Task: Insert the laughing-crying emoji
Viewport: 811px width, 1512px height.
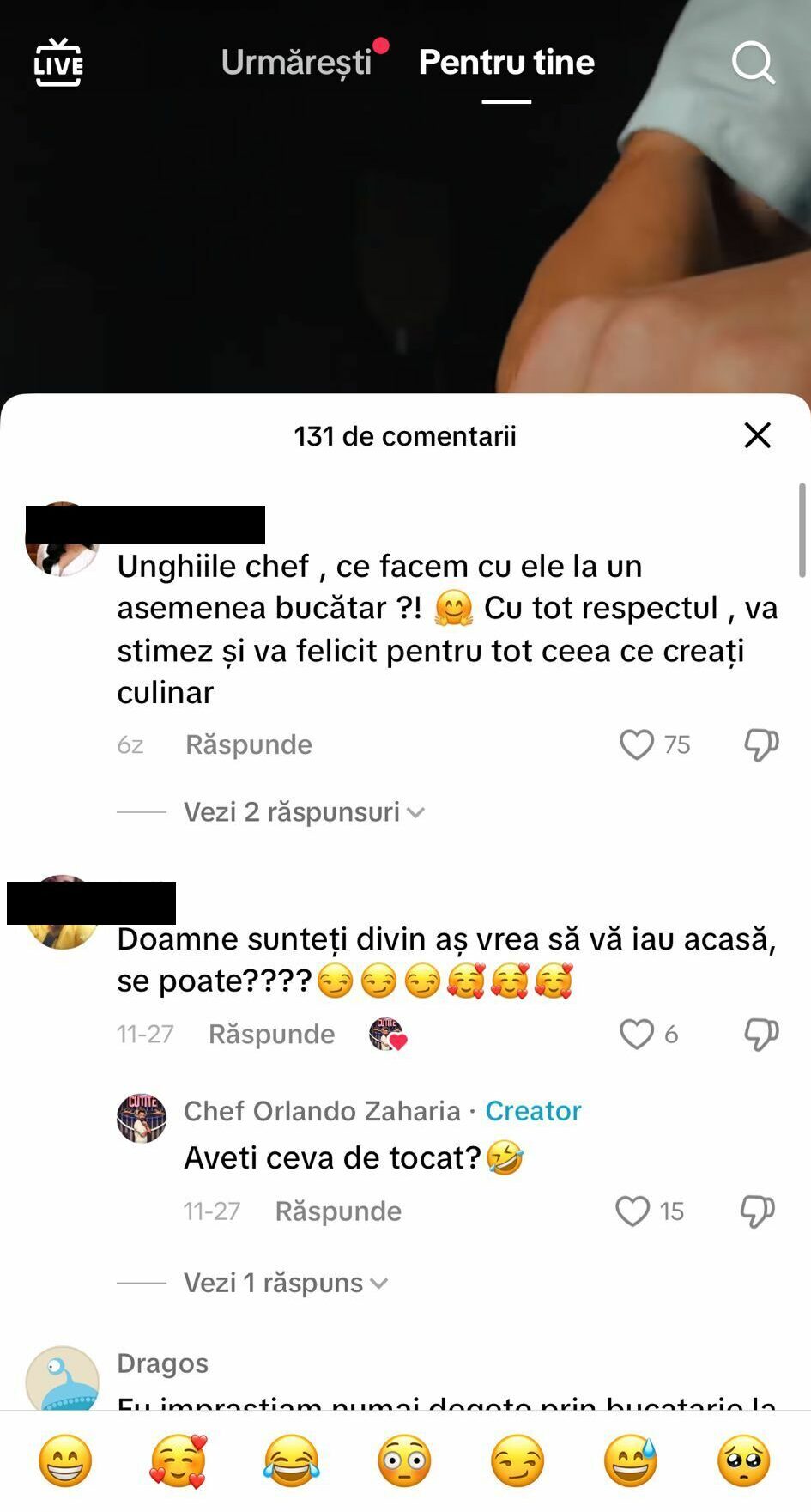Action: (x=291, y=1460)
